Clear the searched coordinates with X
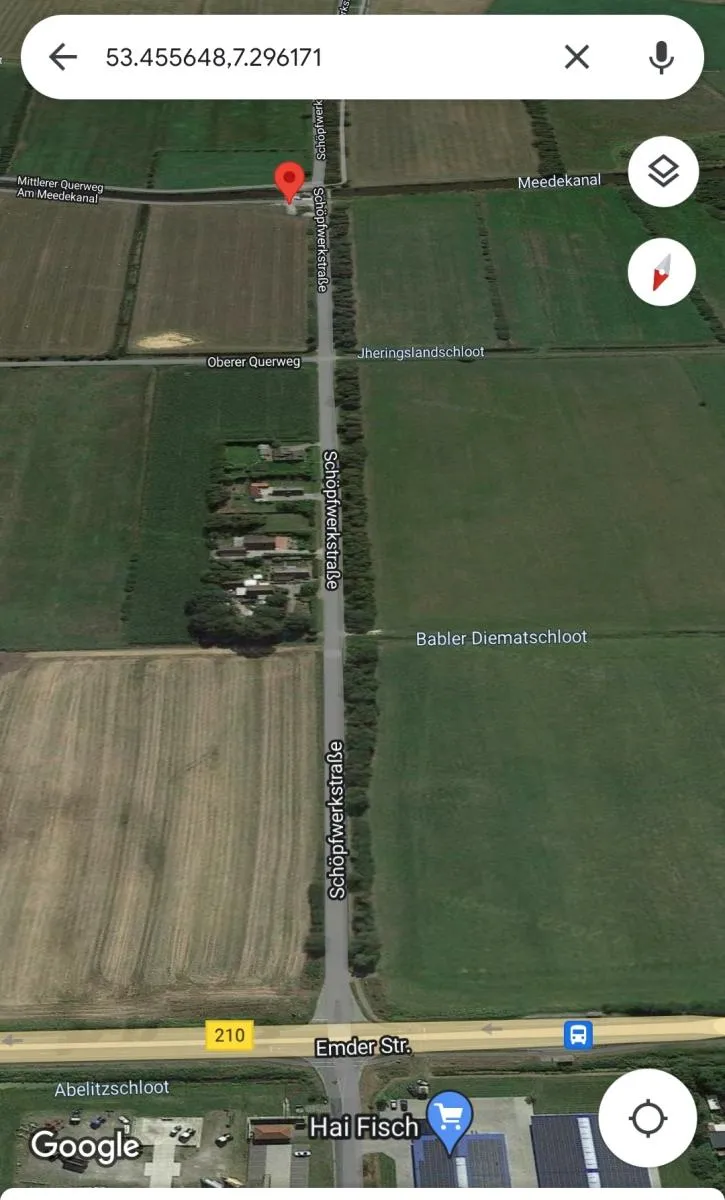The image size is (725, 1200). 577,58
